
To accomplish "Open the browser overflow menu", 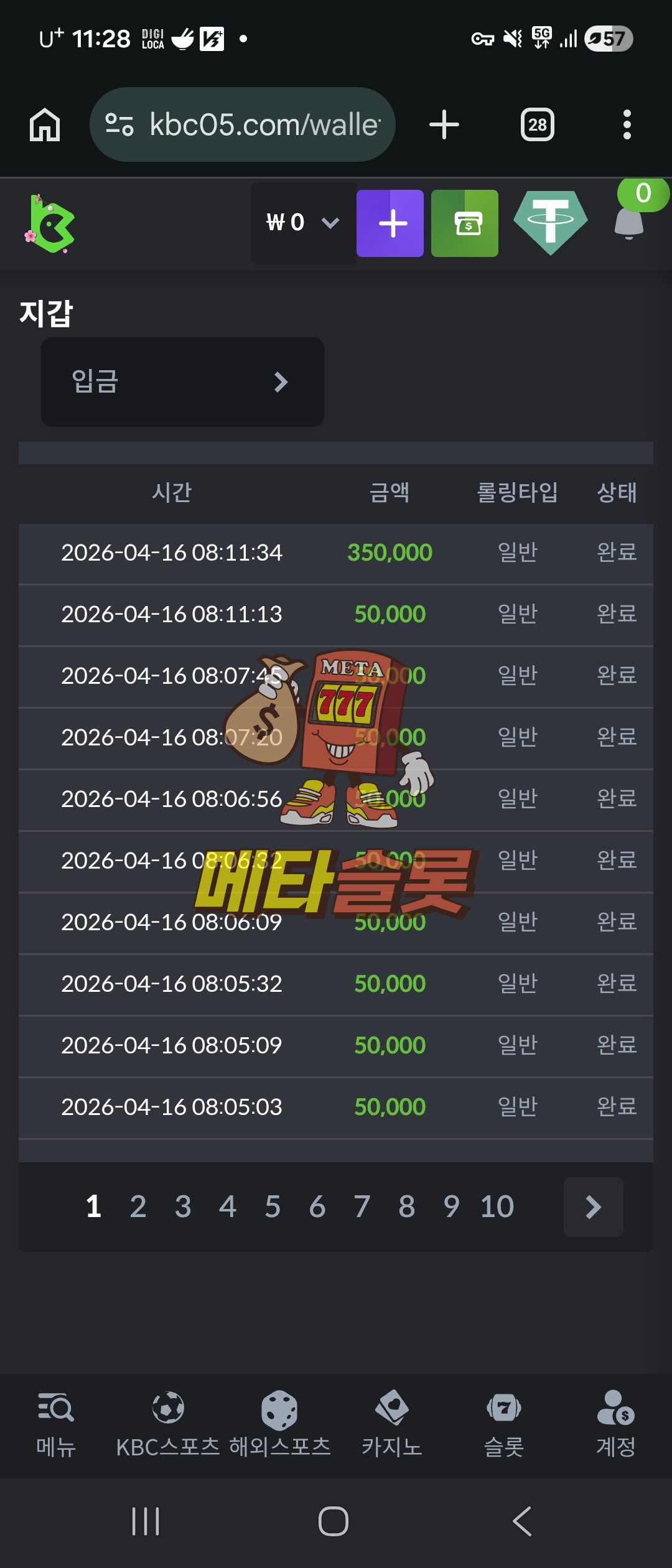I will [627, 124].
